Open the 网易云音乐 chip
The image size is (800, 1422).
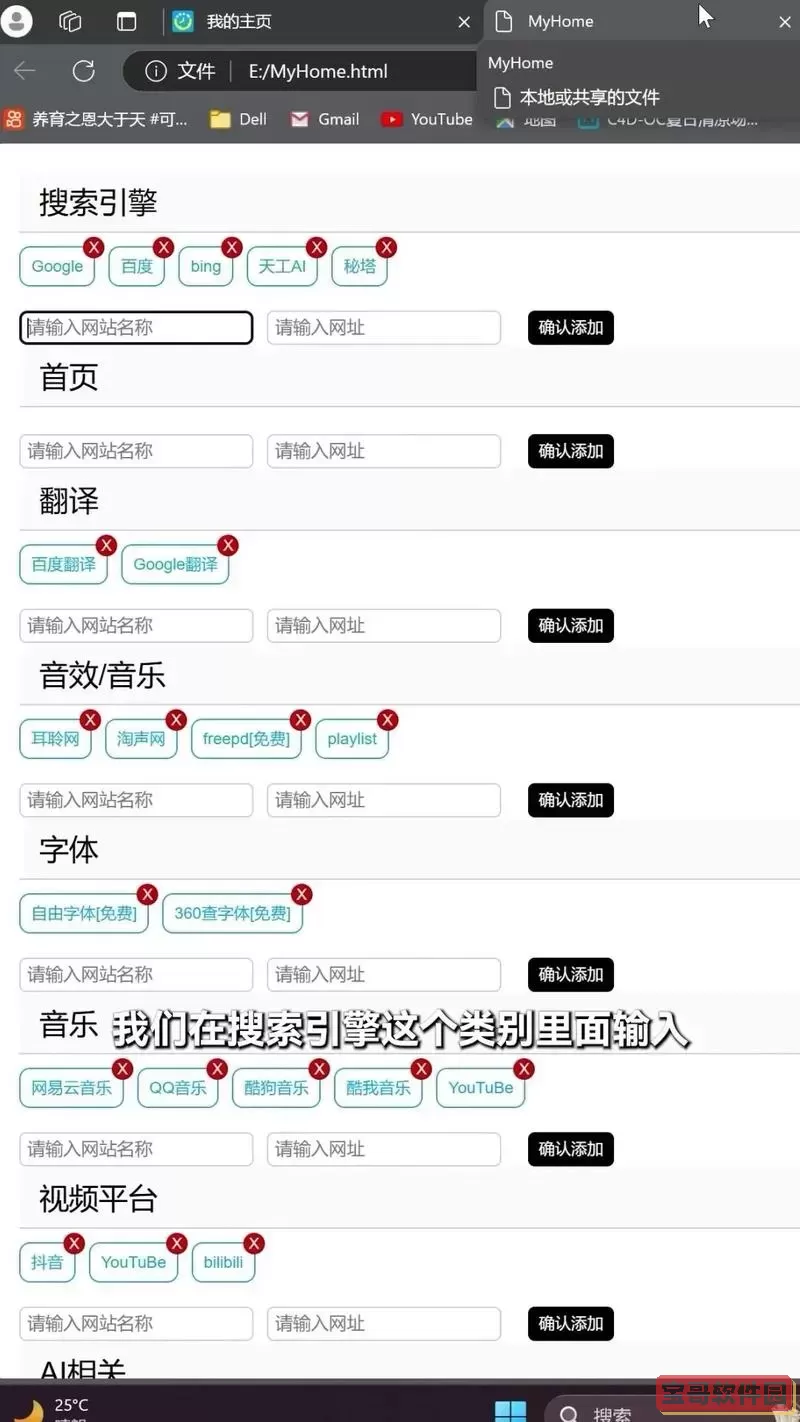71,1088
